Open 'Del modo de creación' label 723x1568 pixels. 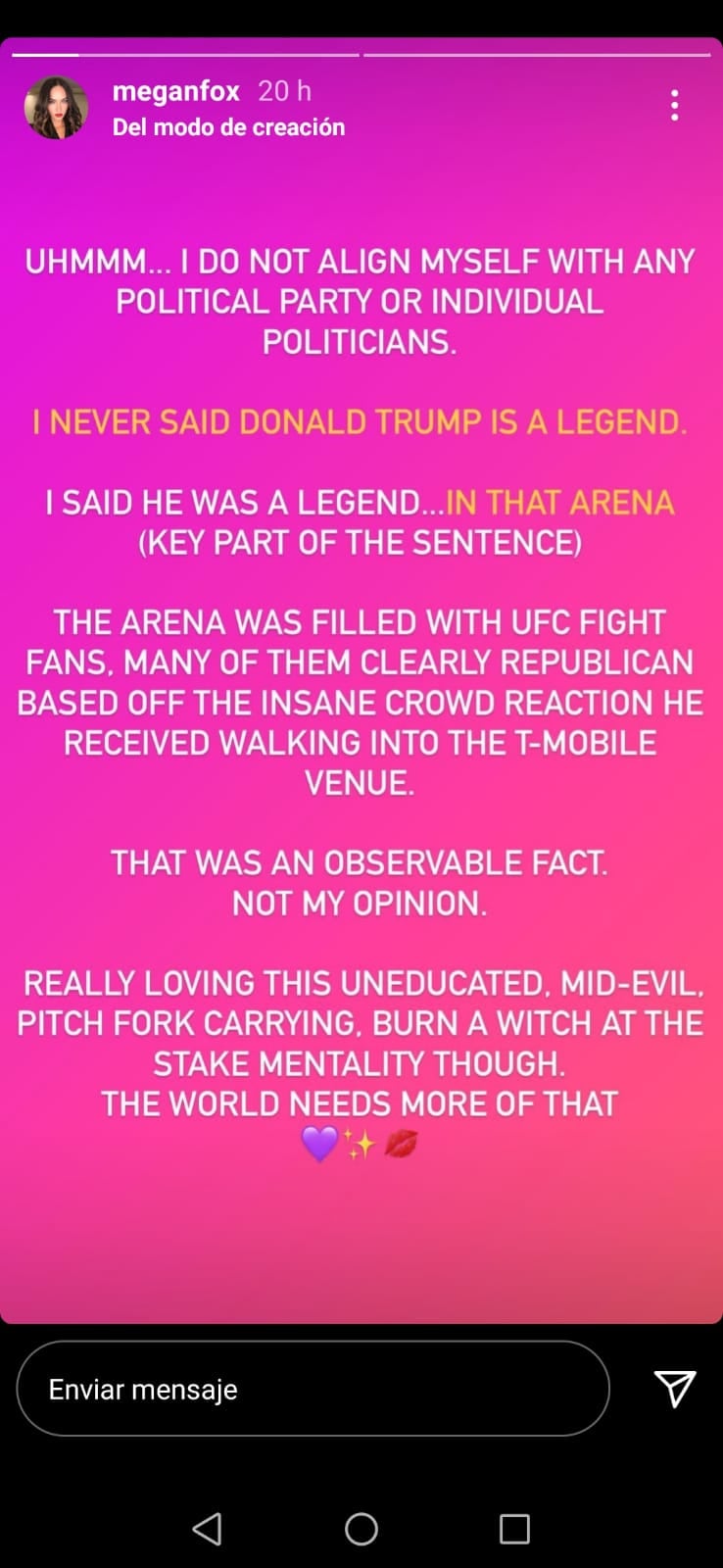tap(228, 127)
